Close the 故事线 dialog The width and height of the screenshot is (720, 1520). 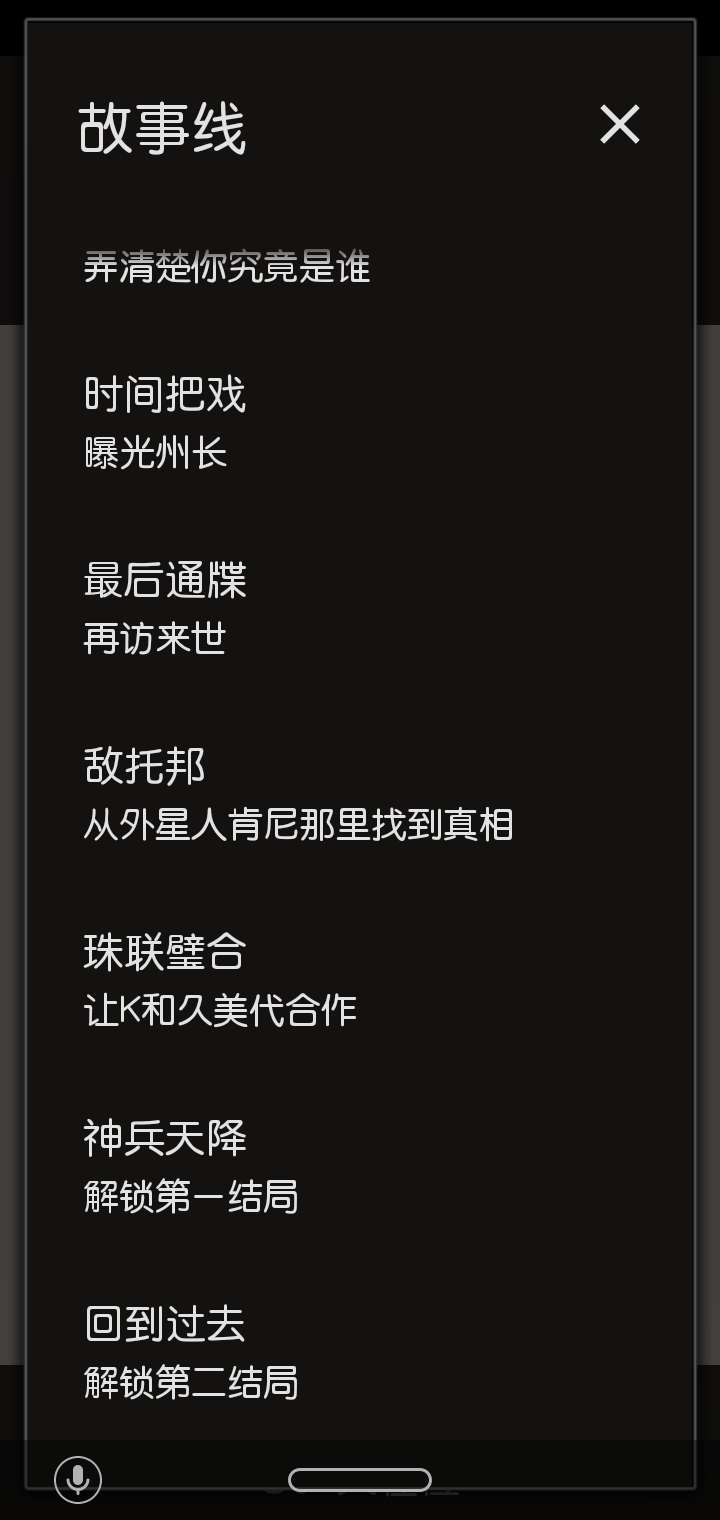click(x=619, y=125)
